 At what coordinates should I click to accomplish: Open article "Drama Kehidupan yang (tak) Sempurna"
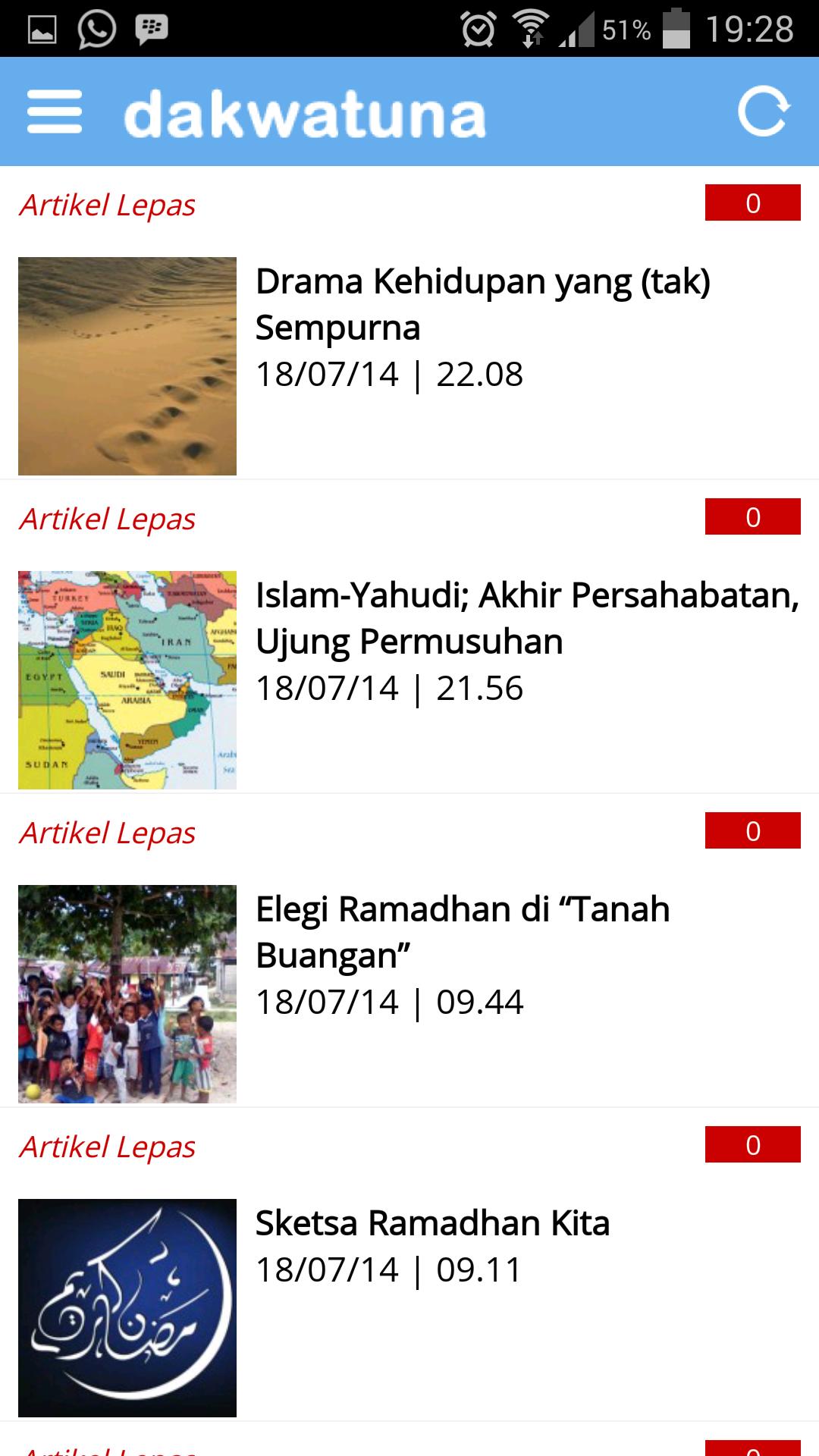pyautogui.click(x=482, y=304)
